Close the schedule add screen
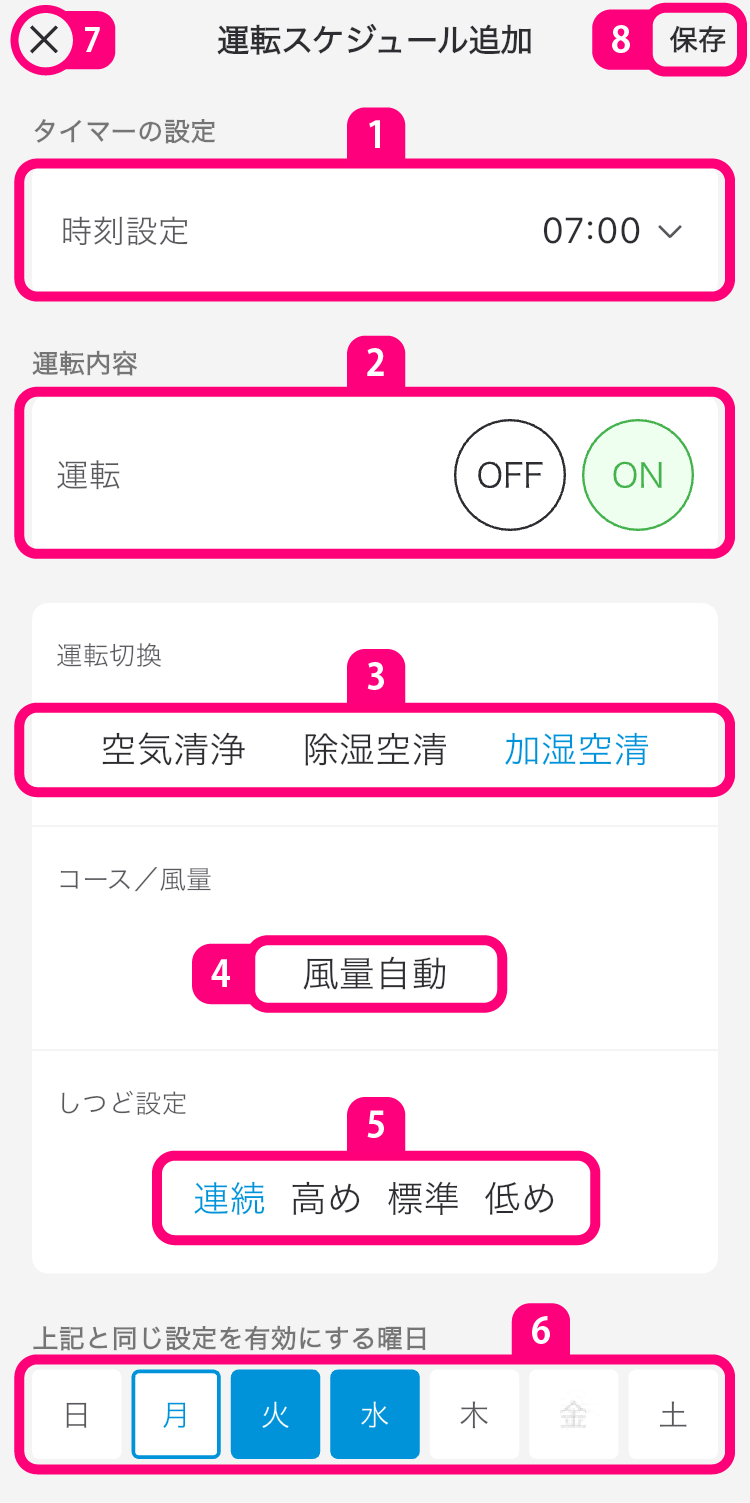Screen dimensions: 750x1503 [45, 41]
